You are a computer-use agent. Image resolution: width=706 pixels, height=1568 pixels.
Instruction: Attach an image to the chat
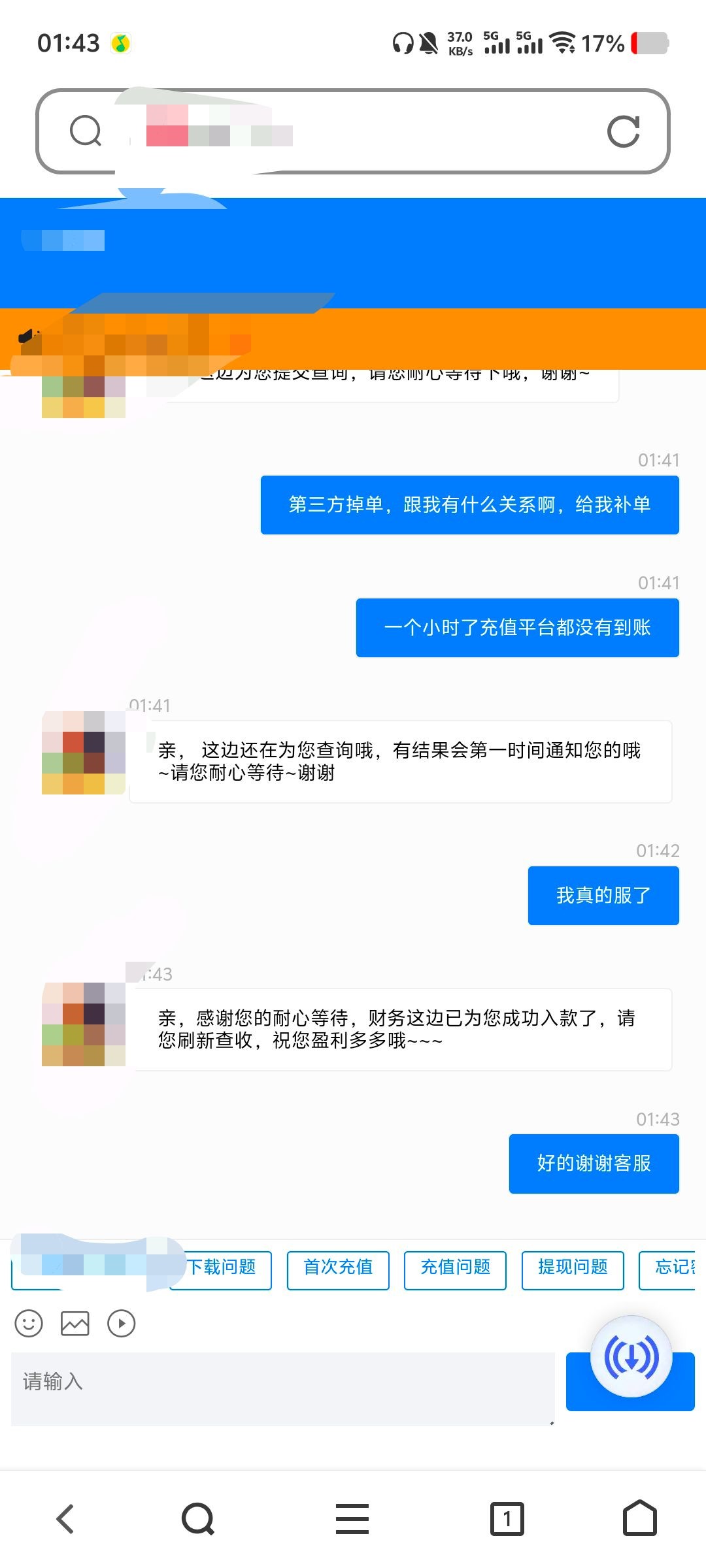coord(75,1324)
